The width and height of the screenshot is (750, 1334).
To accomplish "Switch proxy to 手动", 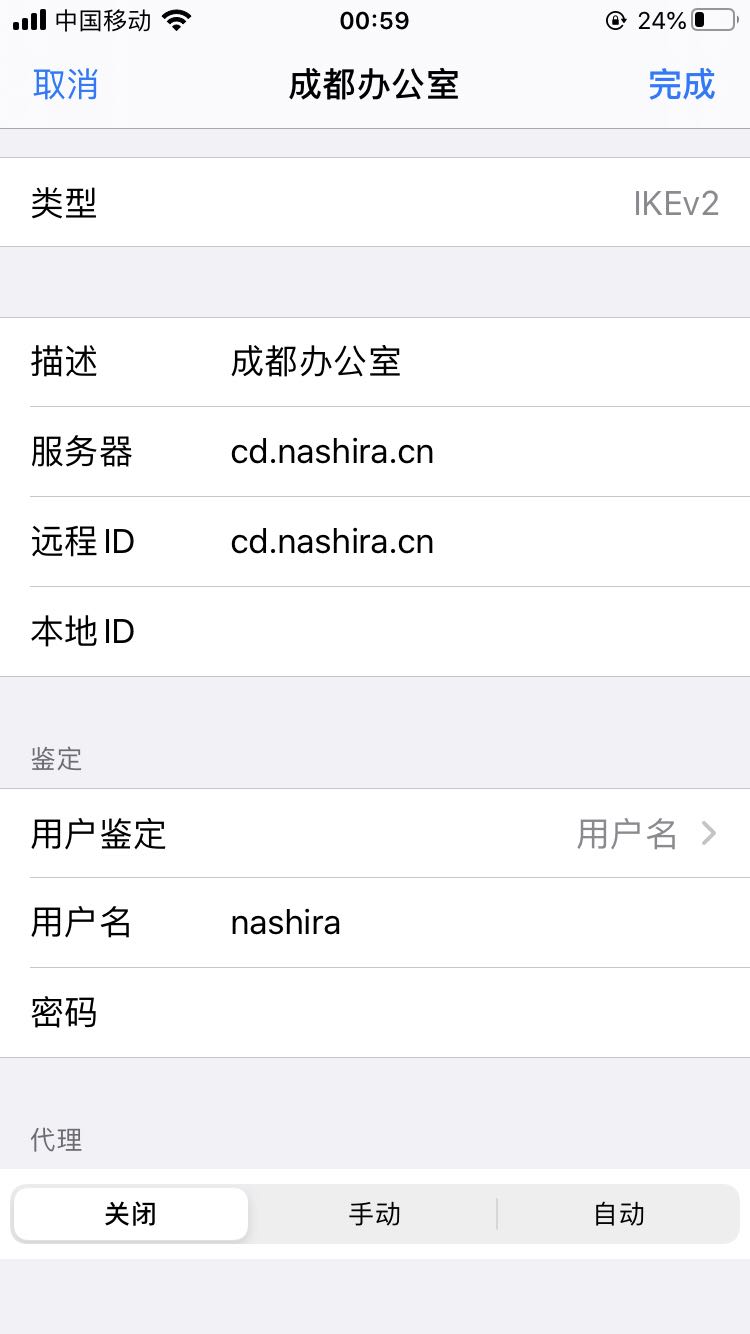I will coord(374,1214).
